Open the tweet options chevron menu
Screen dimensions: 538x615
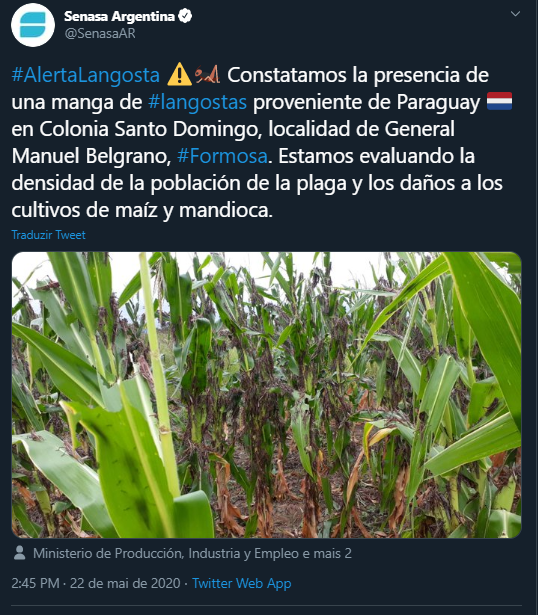click(515, 14)
